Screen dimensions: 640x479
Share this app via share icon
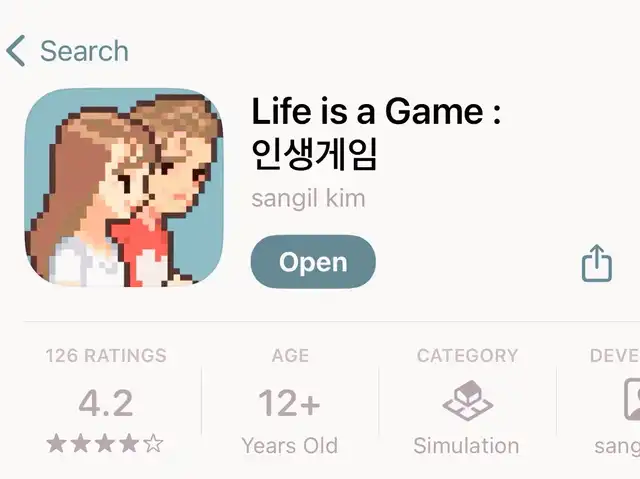(596, 263)
